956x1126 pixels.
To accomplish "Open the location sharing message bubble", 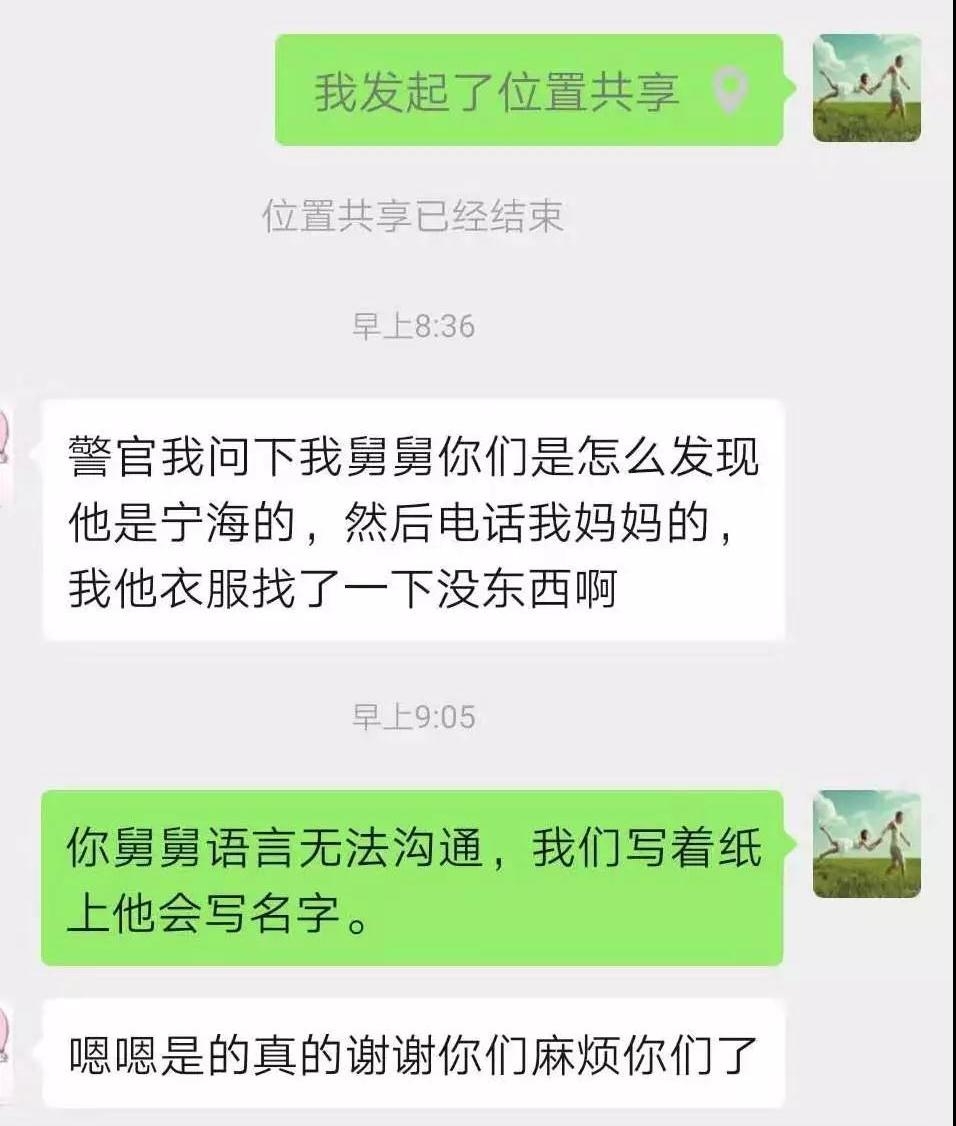I will pyautogui.click(x=528, y=91).
